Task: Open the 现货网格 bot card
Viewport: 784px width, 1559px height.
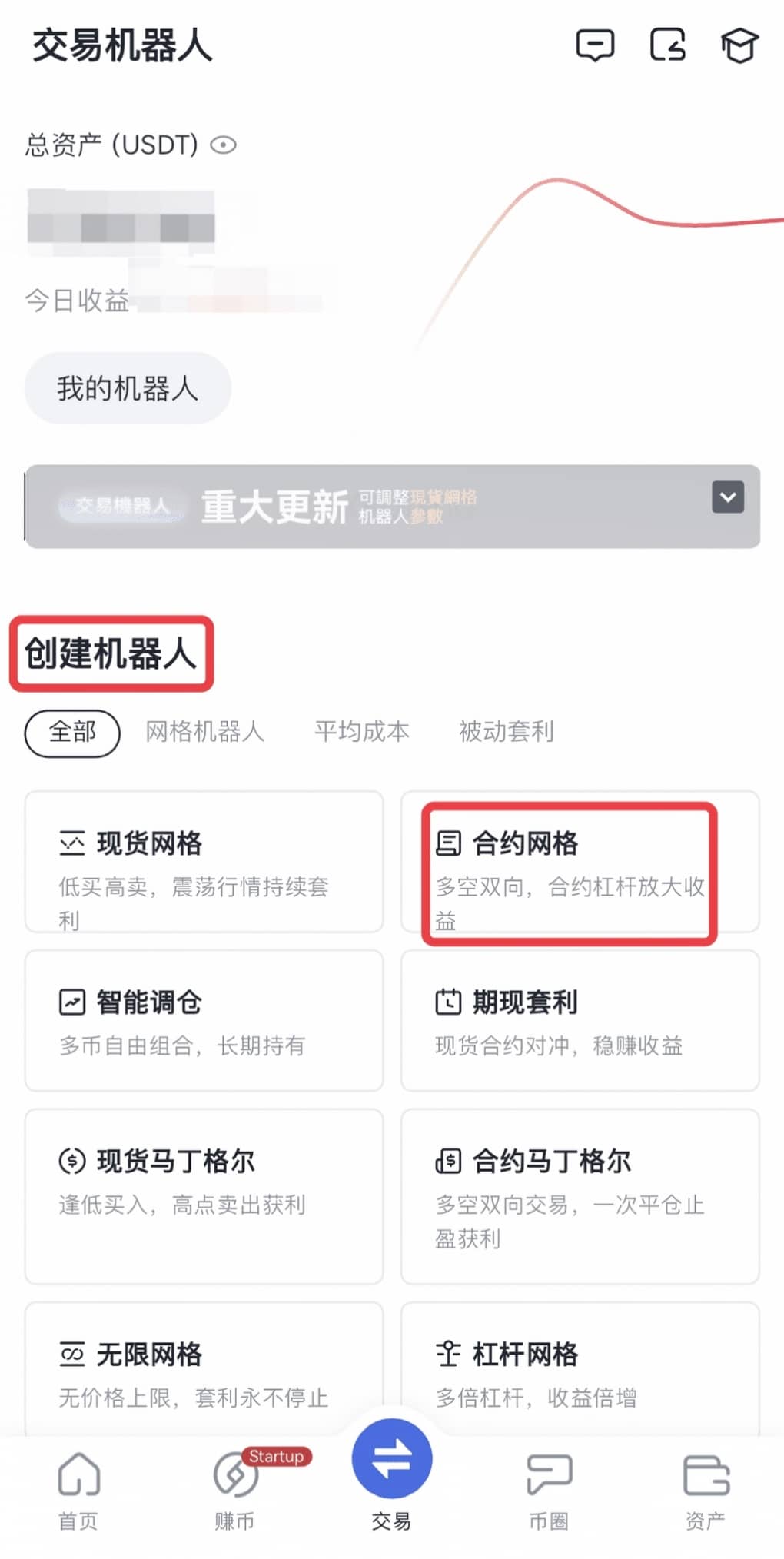Action: pyautogui.click(x=204, y=862)
